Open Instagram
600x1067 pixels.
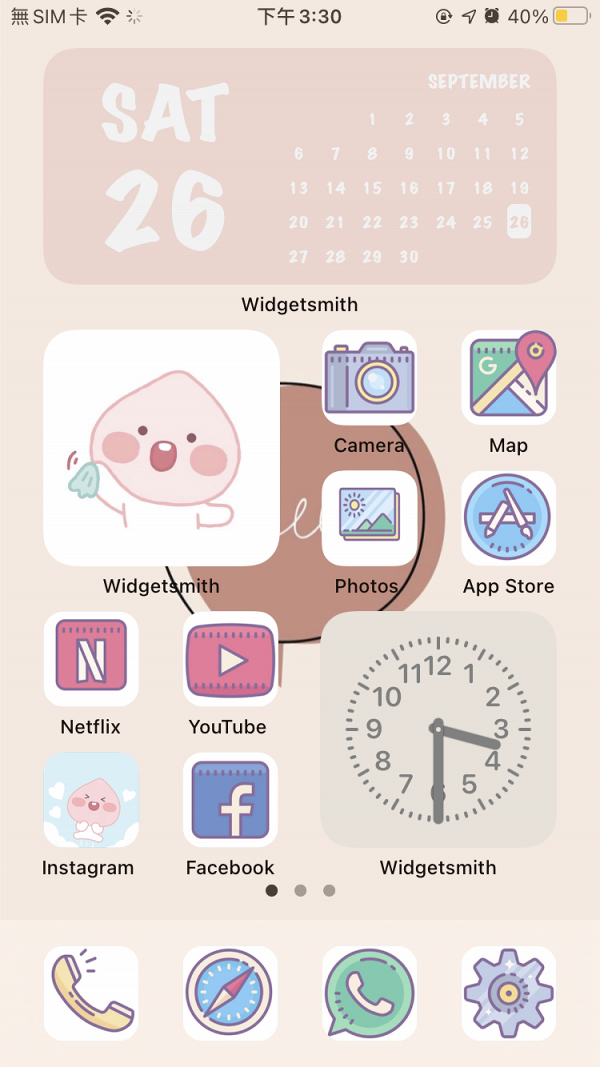pos(91,799)
